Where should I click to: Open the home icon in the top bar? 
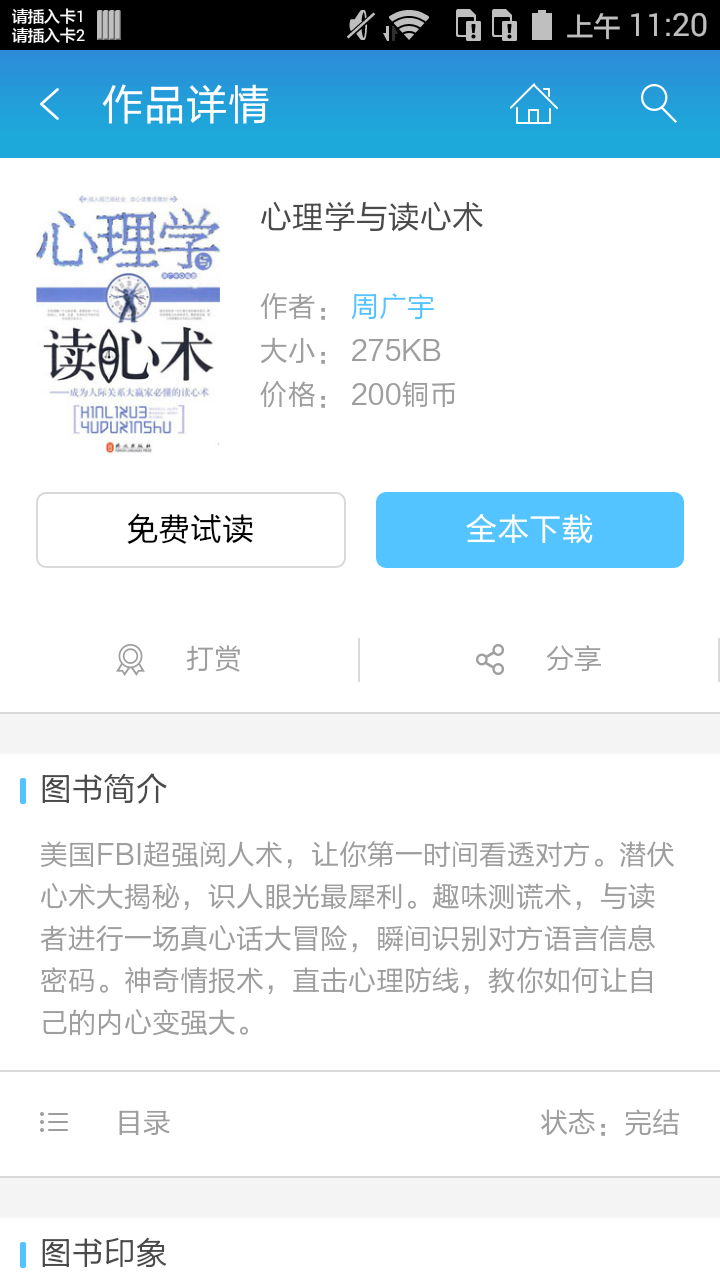(x=533, y=104)
